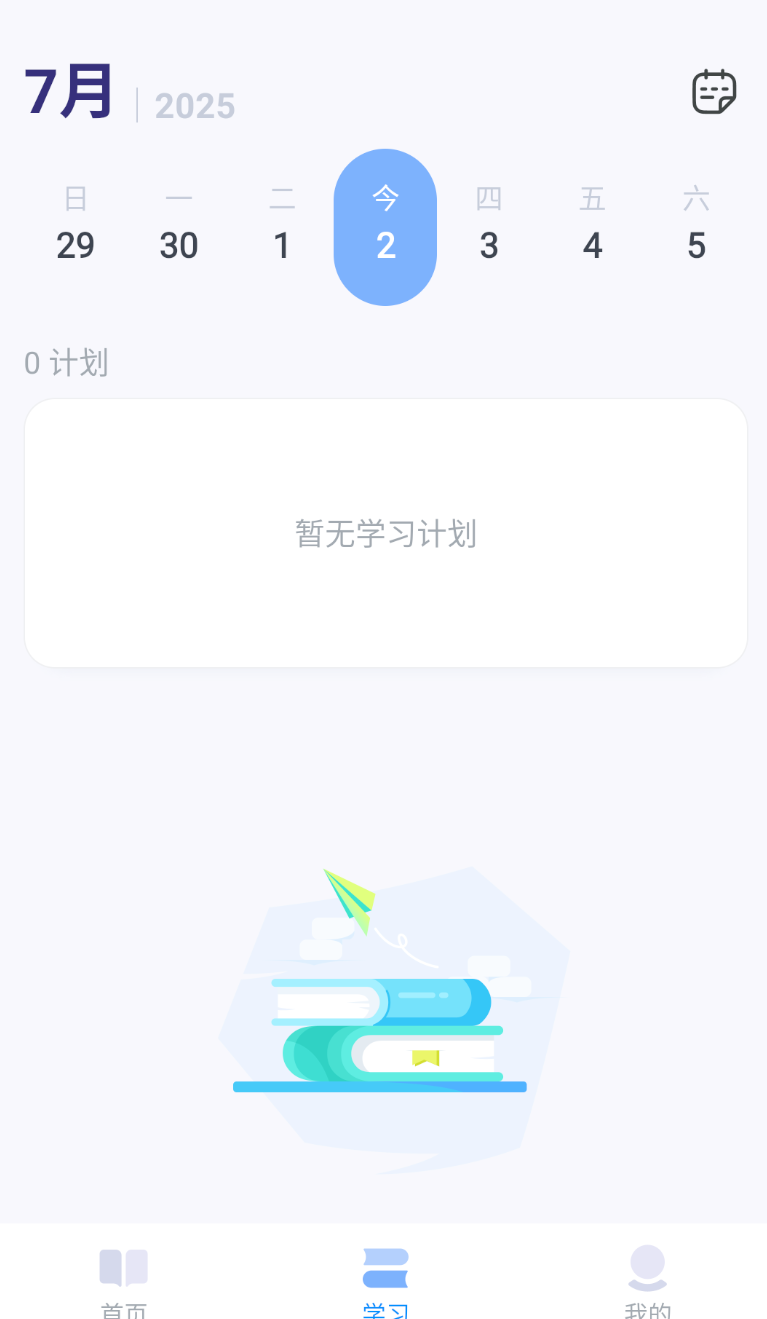Pick Saturday's date 5
767x1319 pixels.
click(696, 245)
